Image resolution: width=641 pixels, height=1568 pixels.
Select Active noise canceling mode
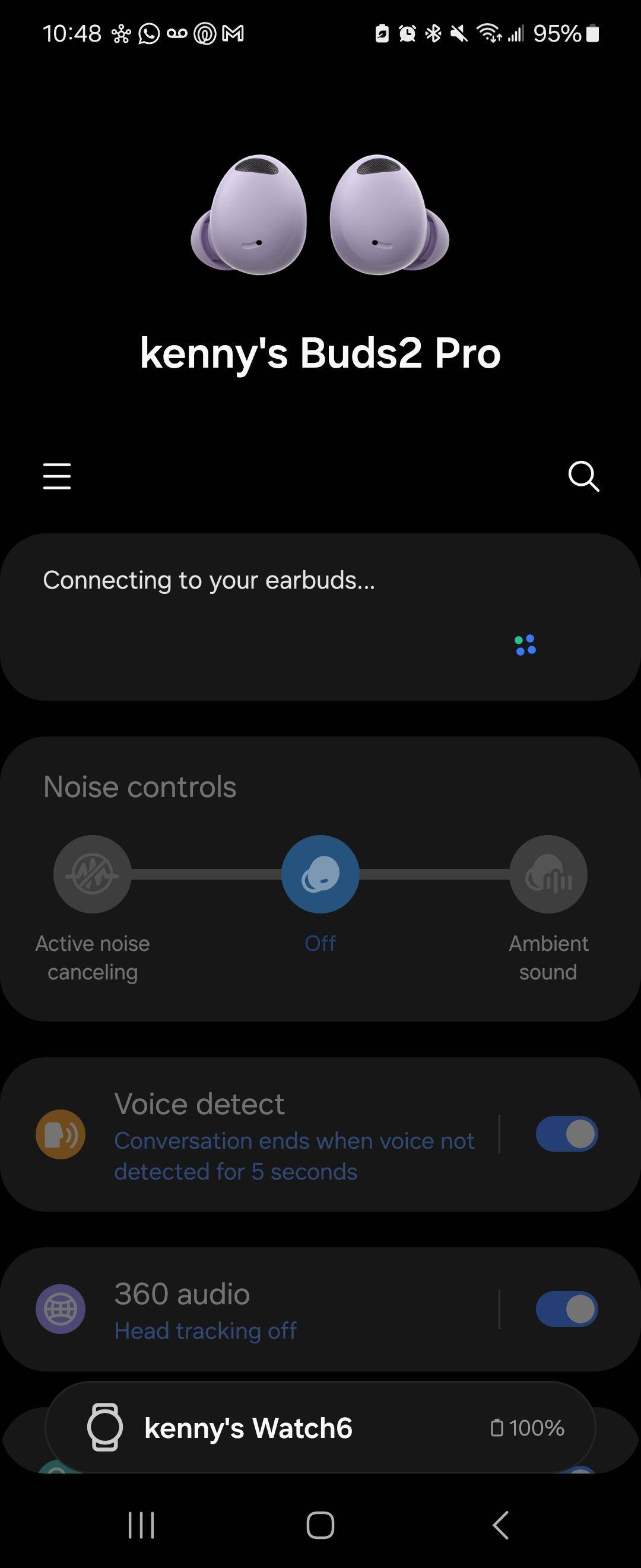click(93, 874)
